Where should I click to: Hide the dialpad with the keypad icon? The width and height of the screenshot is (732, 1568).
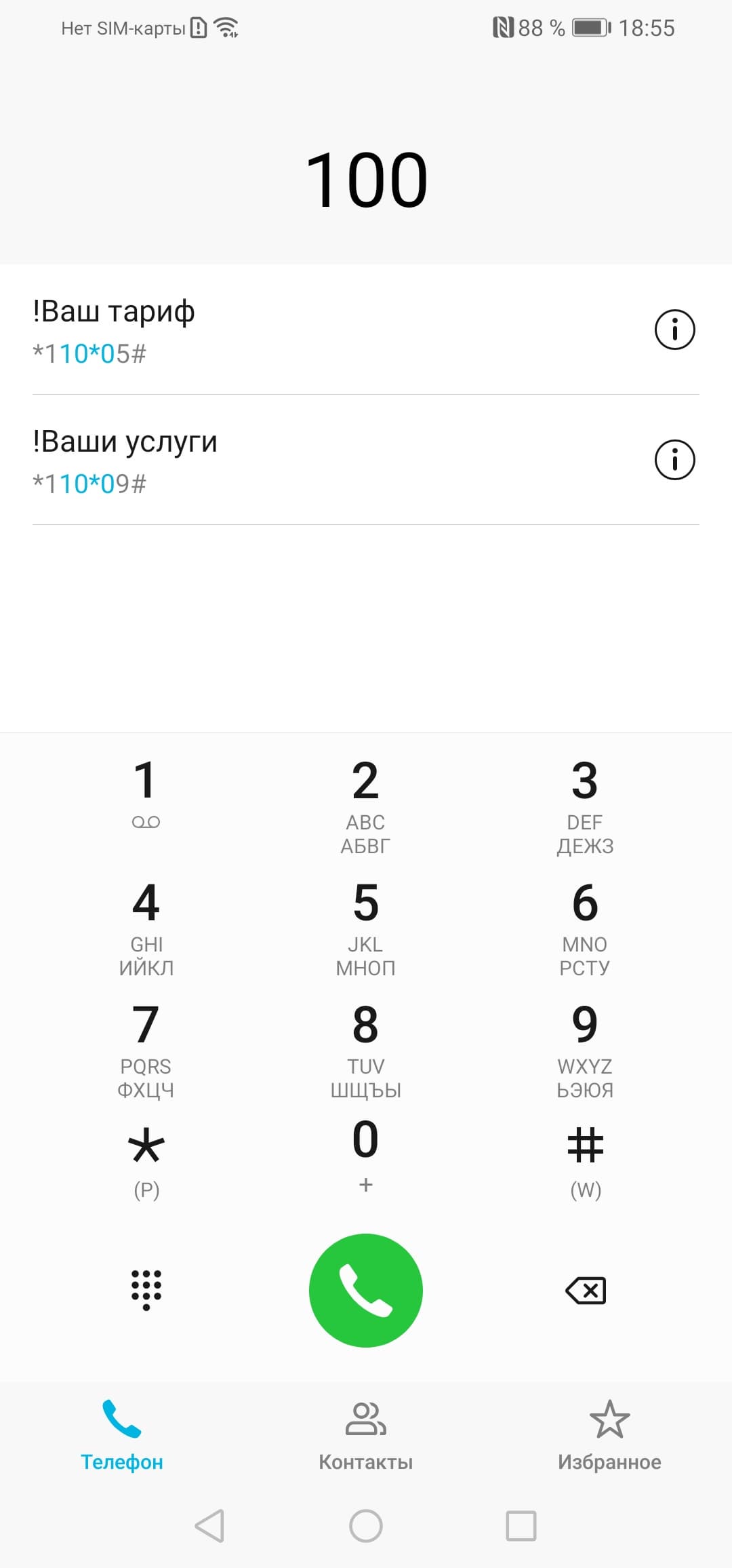click(x=146, y=1290)
